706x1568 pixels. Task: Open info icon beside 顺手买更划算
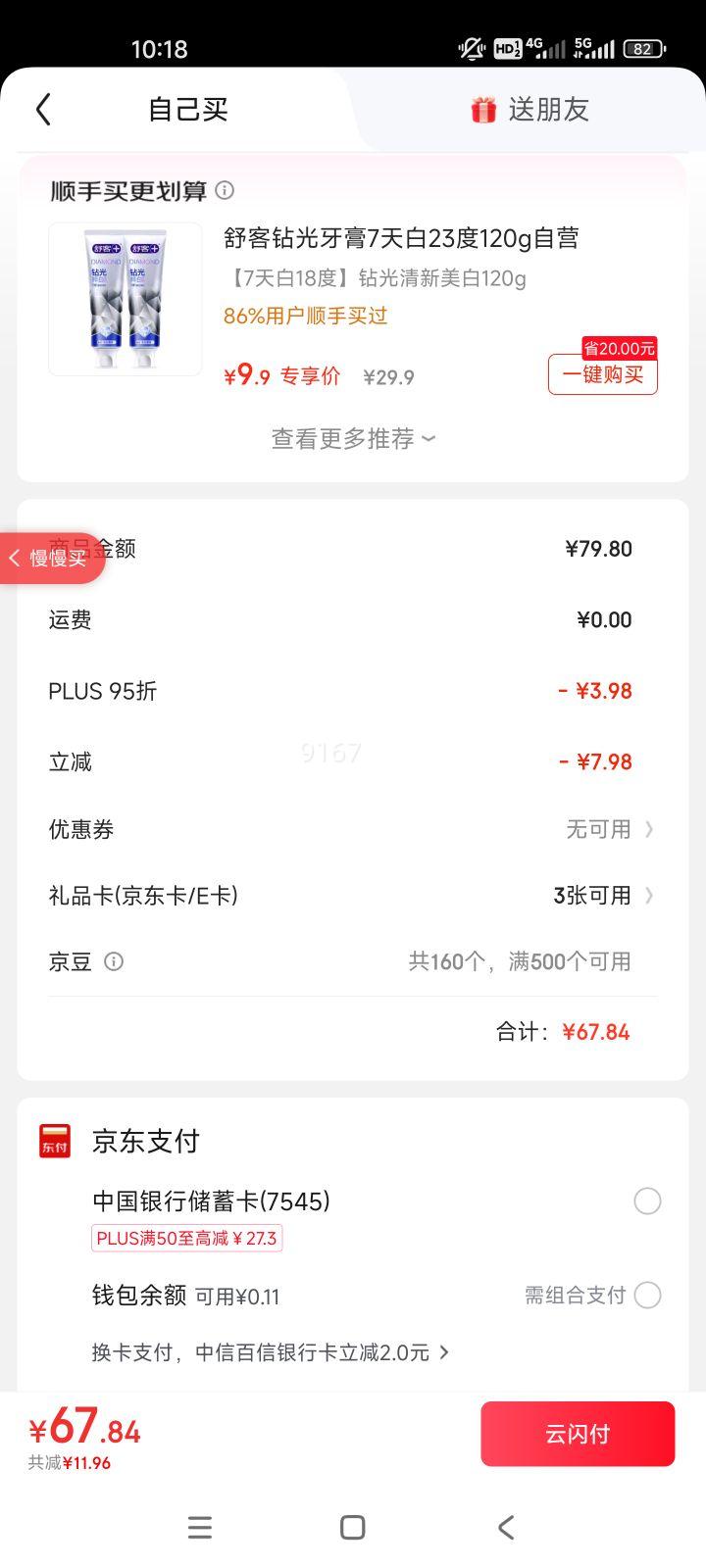pos(225,190)
